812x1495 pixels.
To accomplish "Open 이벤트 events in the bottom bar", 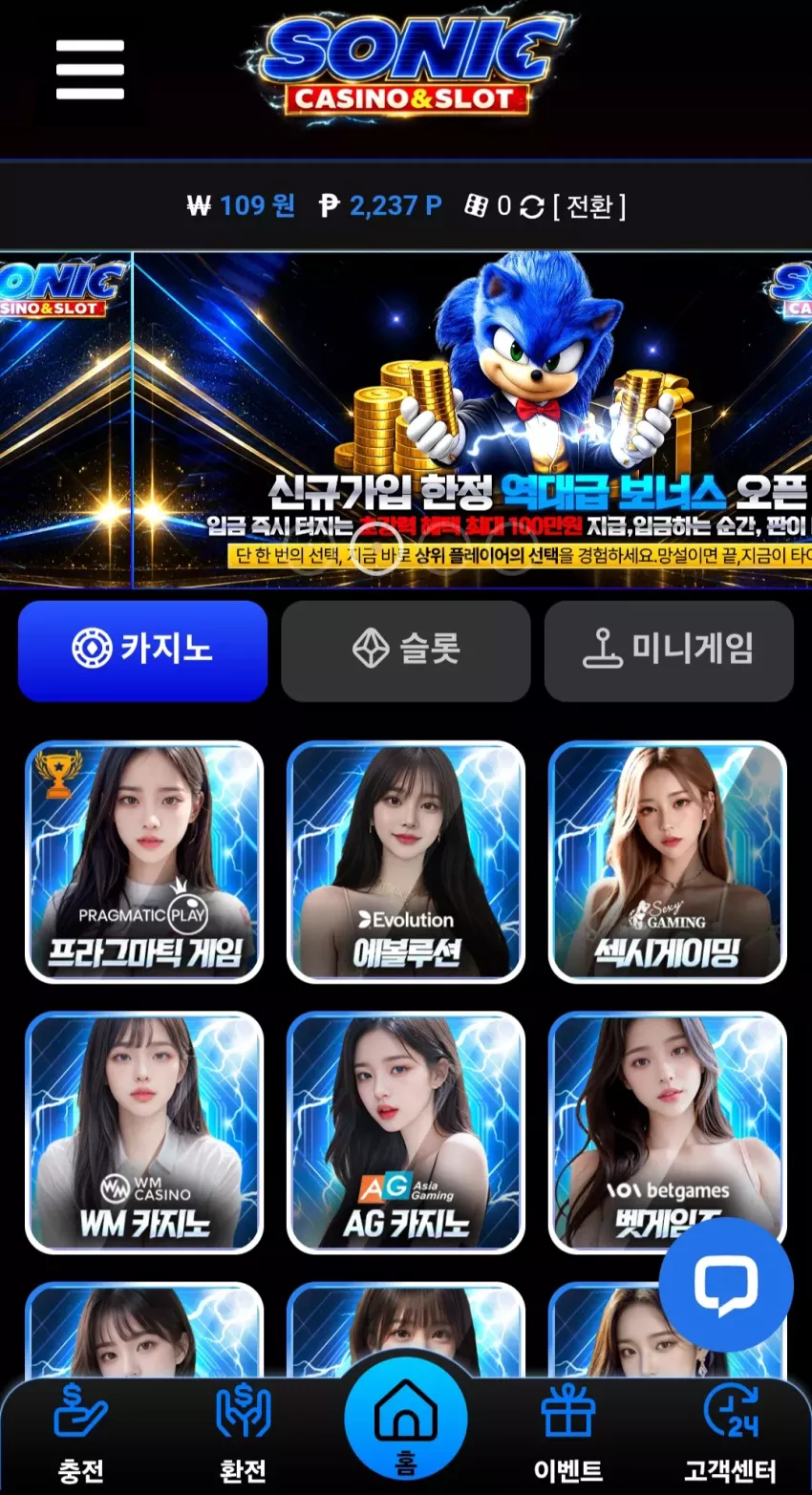I will [568, 1435].
